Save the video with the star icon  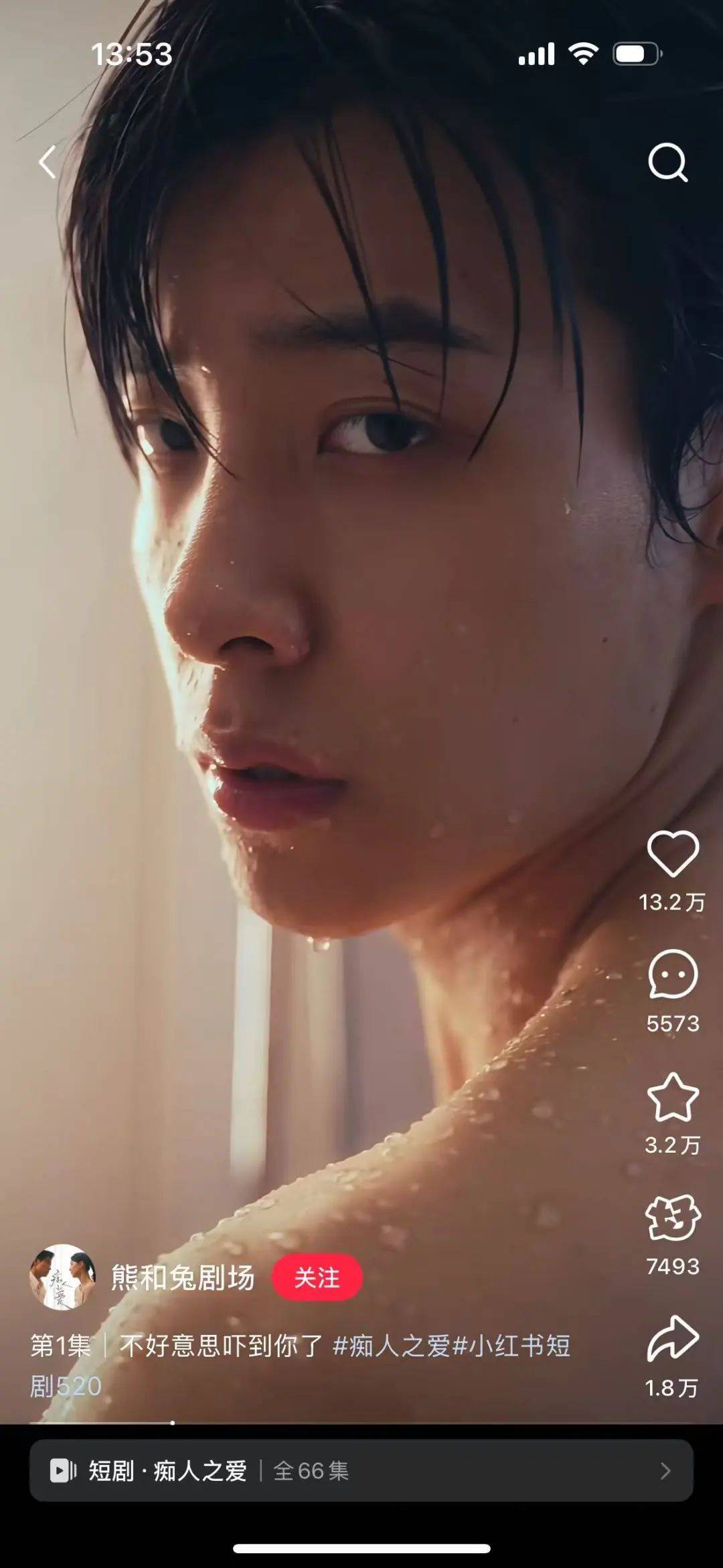(x=672, y=1097)
